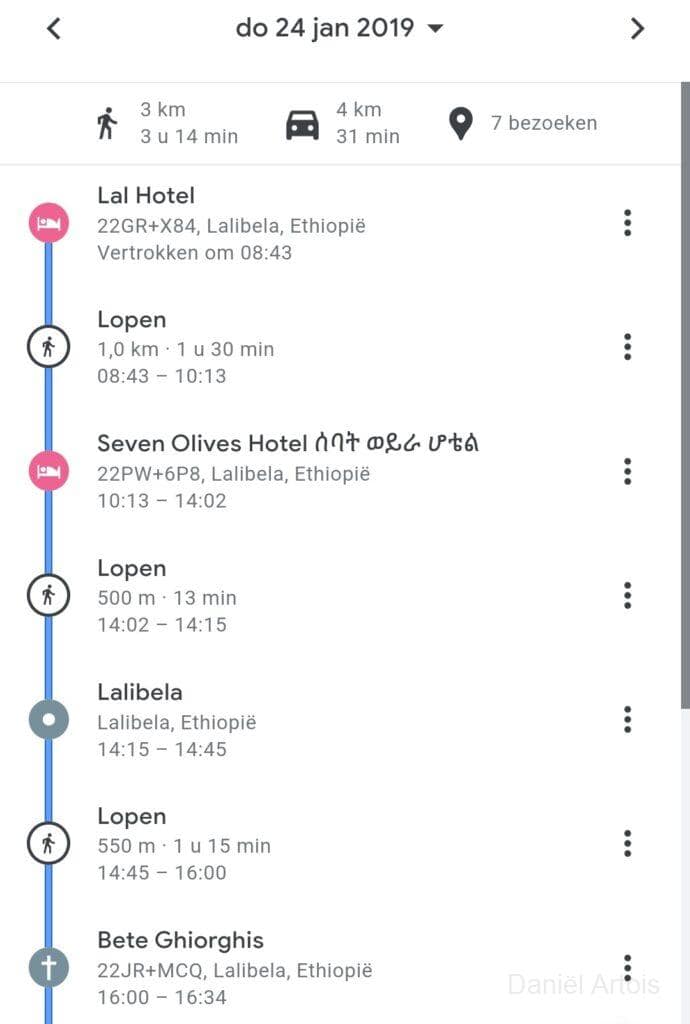690x1024 pixels.
Task: Show more options for Seven Olives Hotel
Action: pos(627,471)
